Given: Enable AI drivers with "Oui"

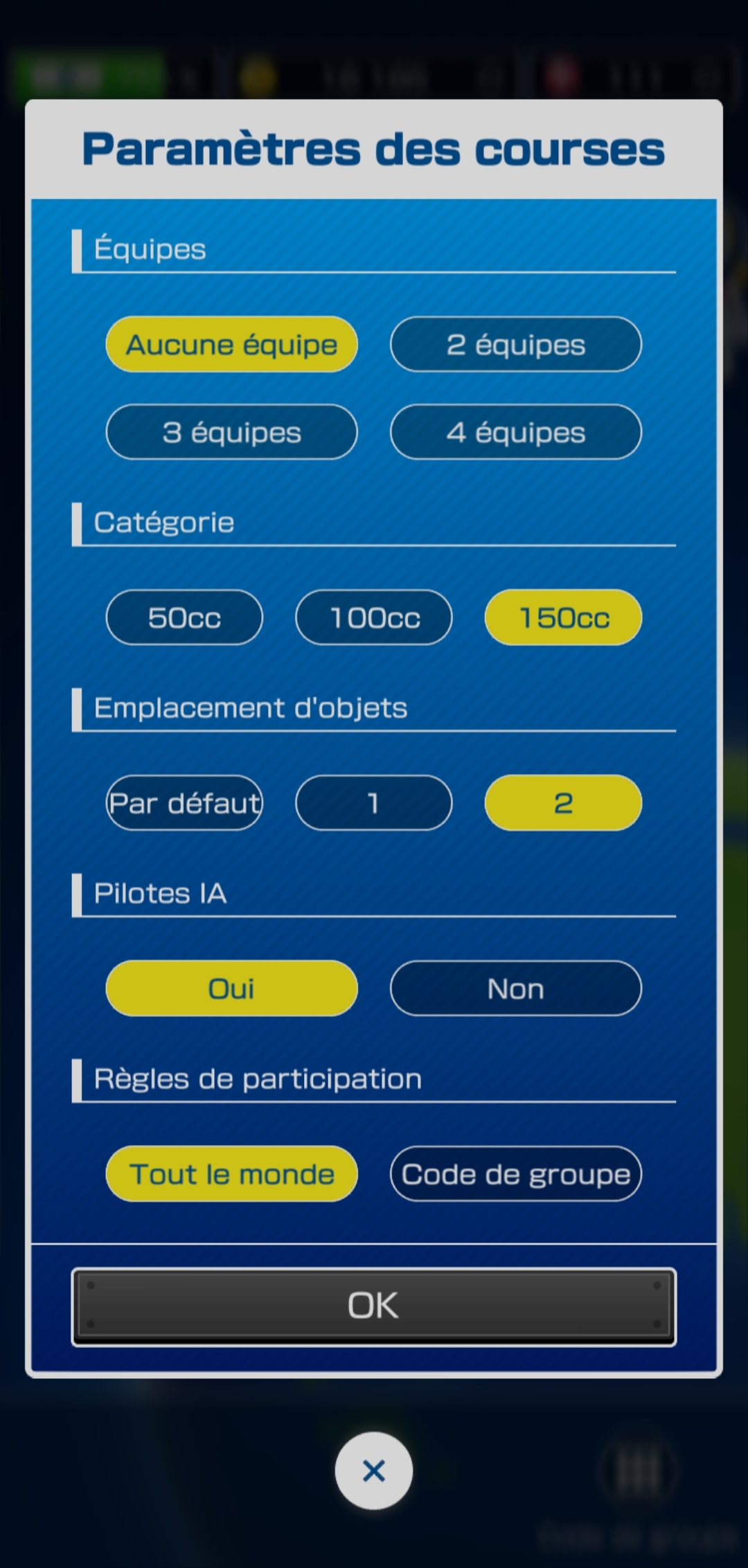Looking at the screenshot, I should coord(231,988).
